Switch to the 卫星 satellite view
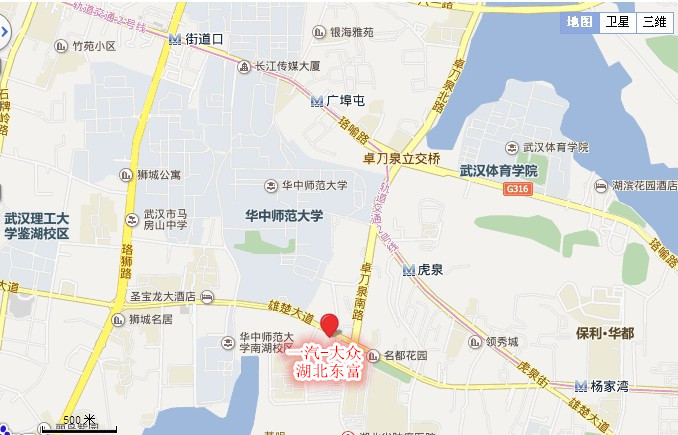This screenshot has width=678, height=435. (x=617, y=21)
